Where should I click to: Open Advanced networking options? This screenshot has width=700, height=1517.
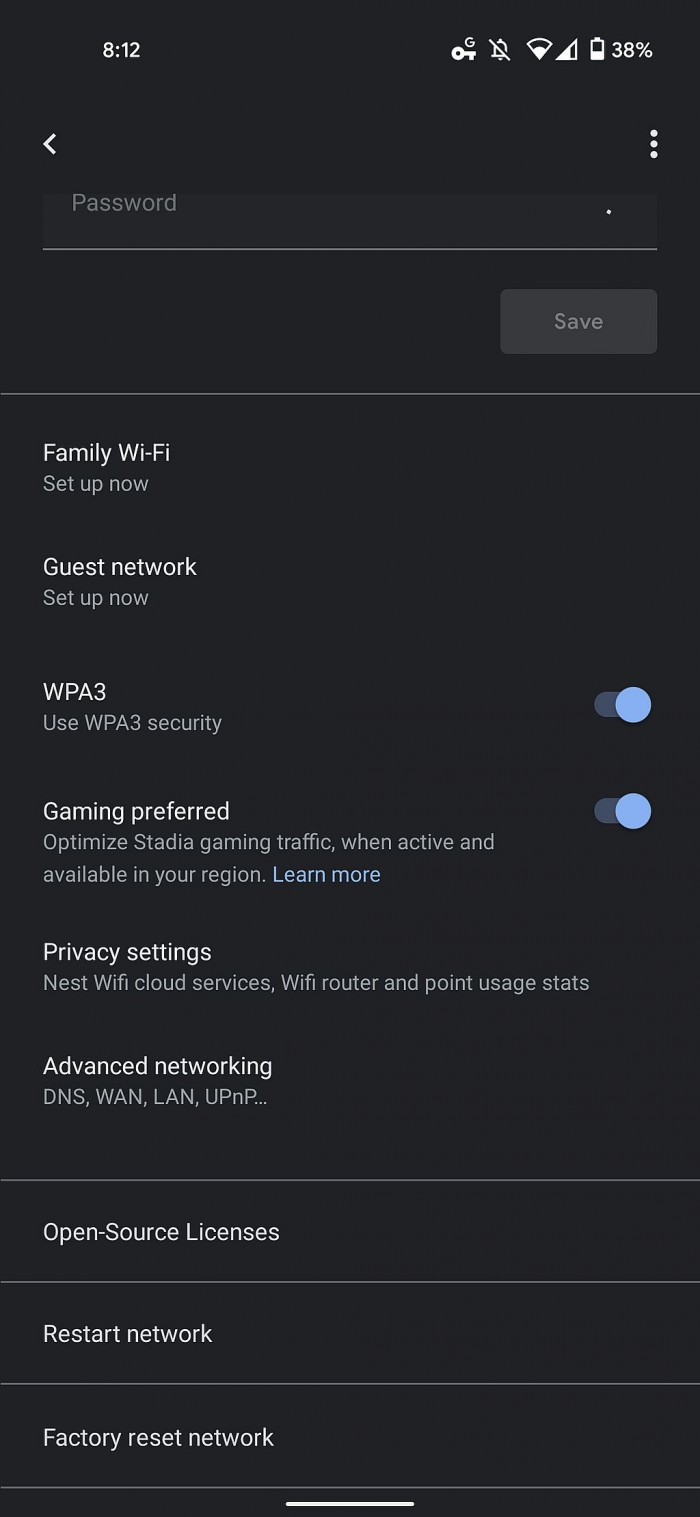pos(158,1080)
